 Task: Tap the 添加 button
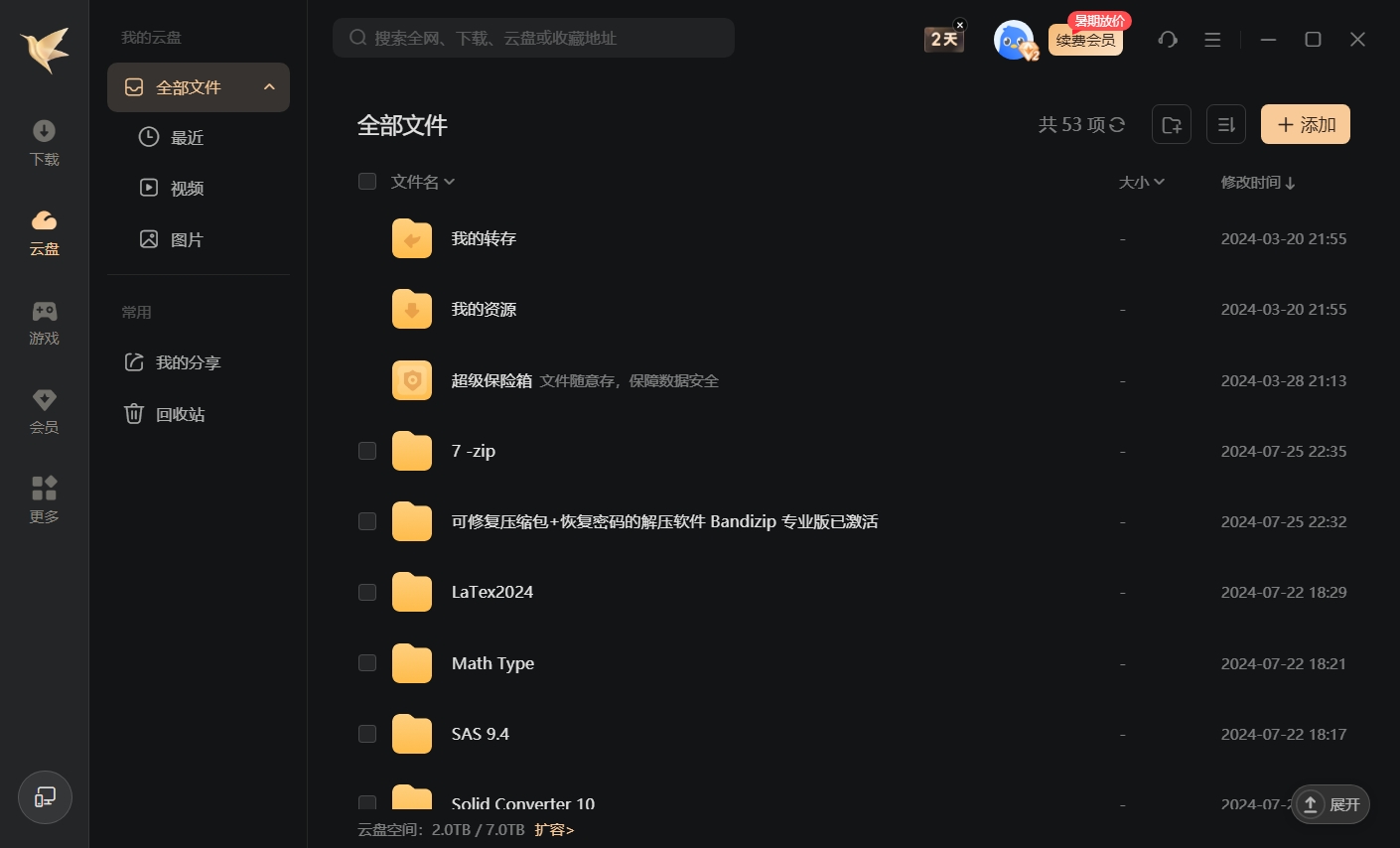tap(1305, 125)
